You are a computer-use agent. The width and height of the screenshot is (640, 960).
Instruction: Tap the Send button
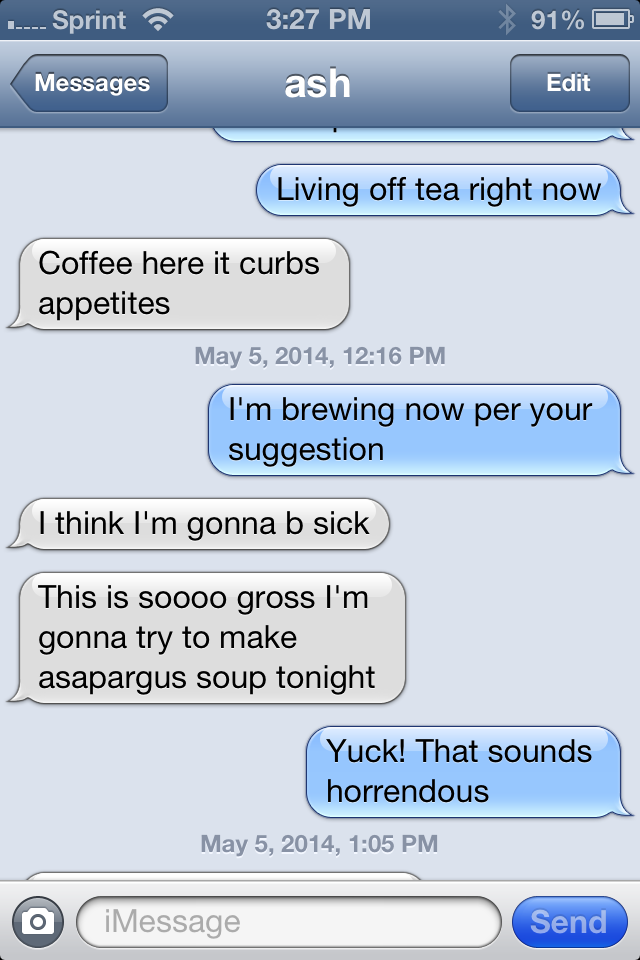click(570, 922)
